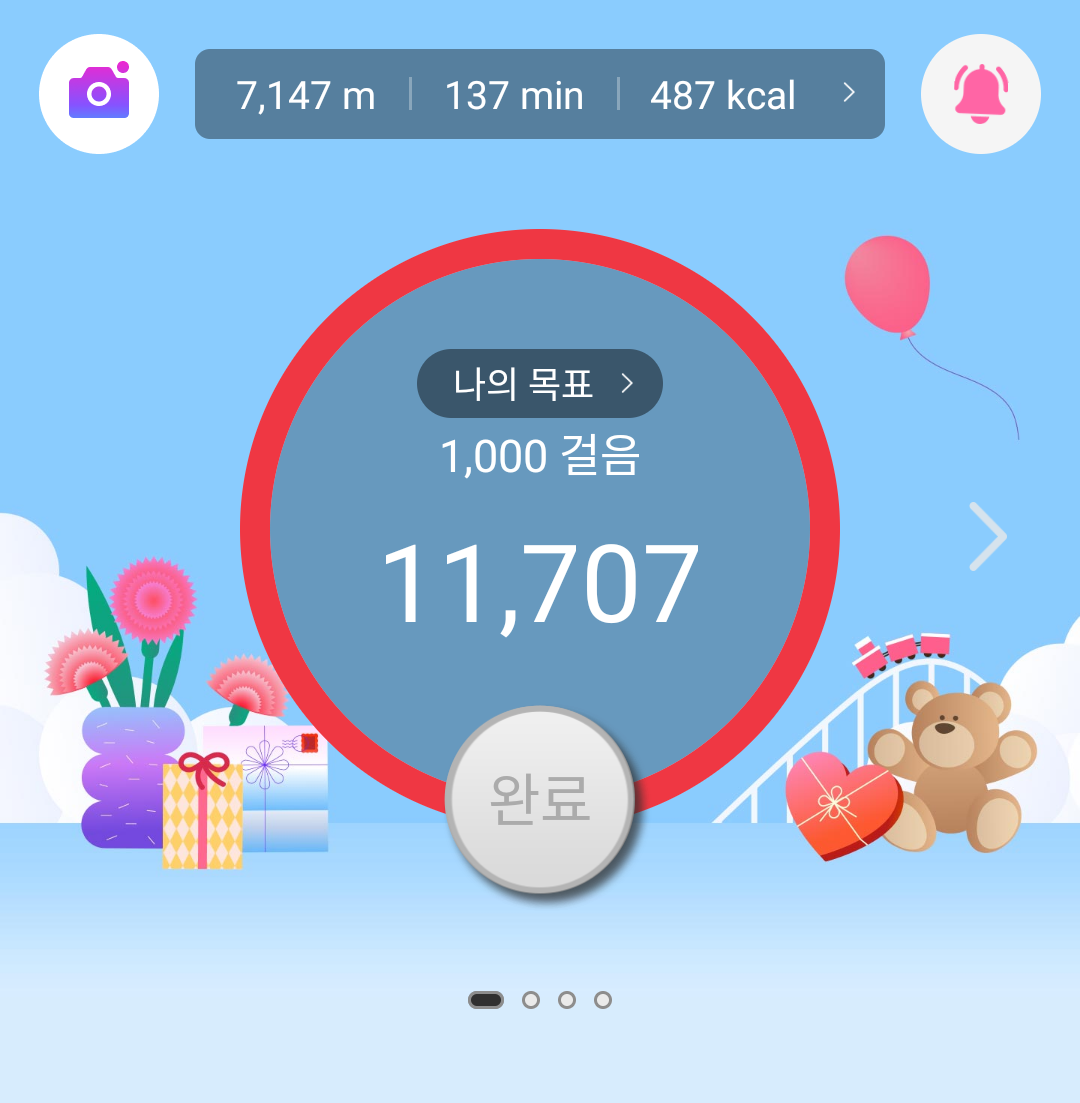The width and height of the screenshot is (1080, 1103).
Task: Select the second page indicator dot
Action: pyautogui.click(x=531, y=1000)
